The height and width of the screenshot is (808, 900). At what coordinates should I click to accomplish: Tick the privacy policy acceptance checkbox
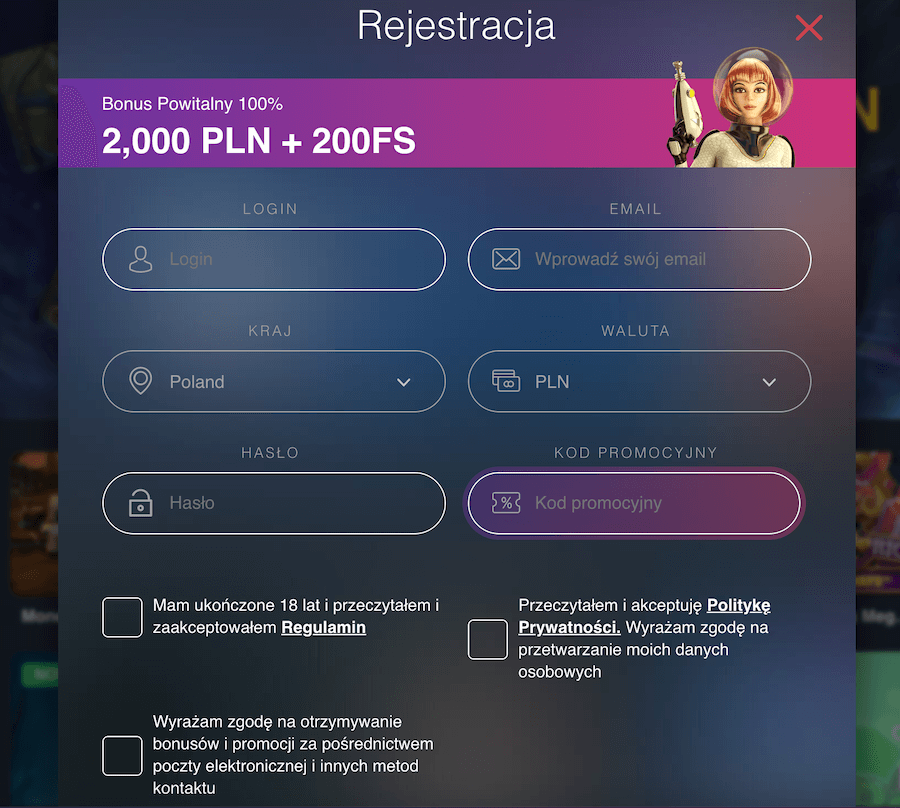click(488, 639)
